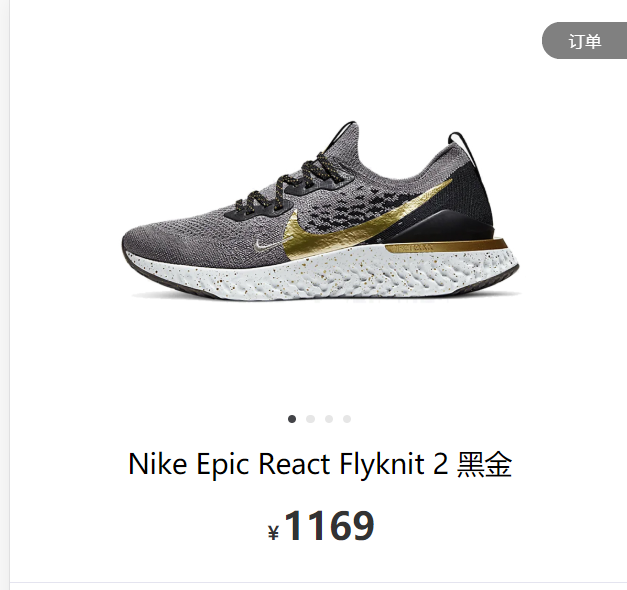Select the second carousel page dot

point(310,419)
